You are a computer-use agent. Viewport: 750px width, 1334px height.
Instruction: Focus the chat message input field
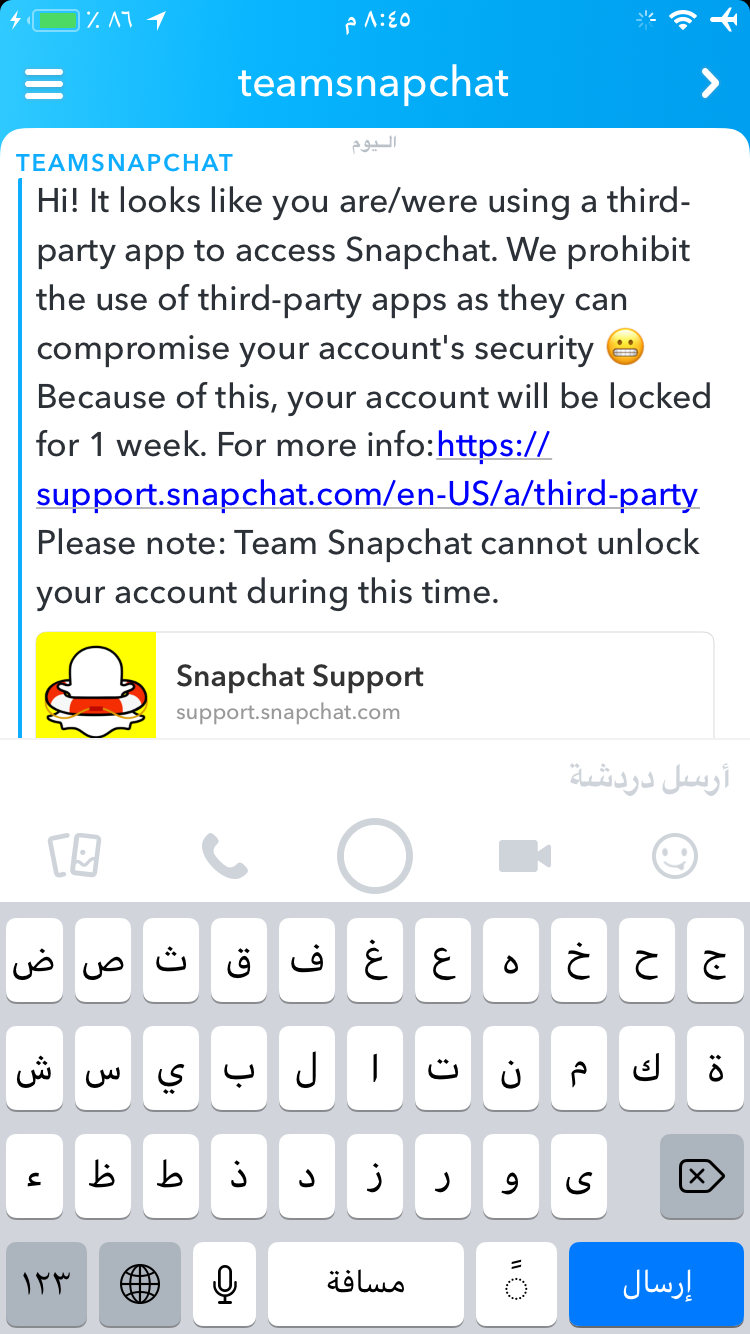(x=375, y=776)
